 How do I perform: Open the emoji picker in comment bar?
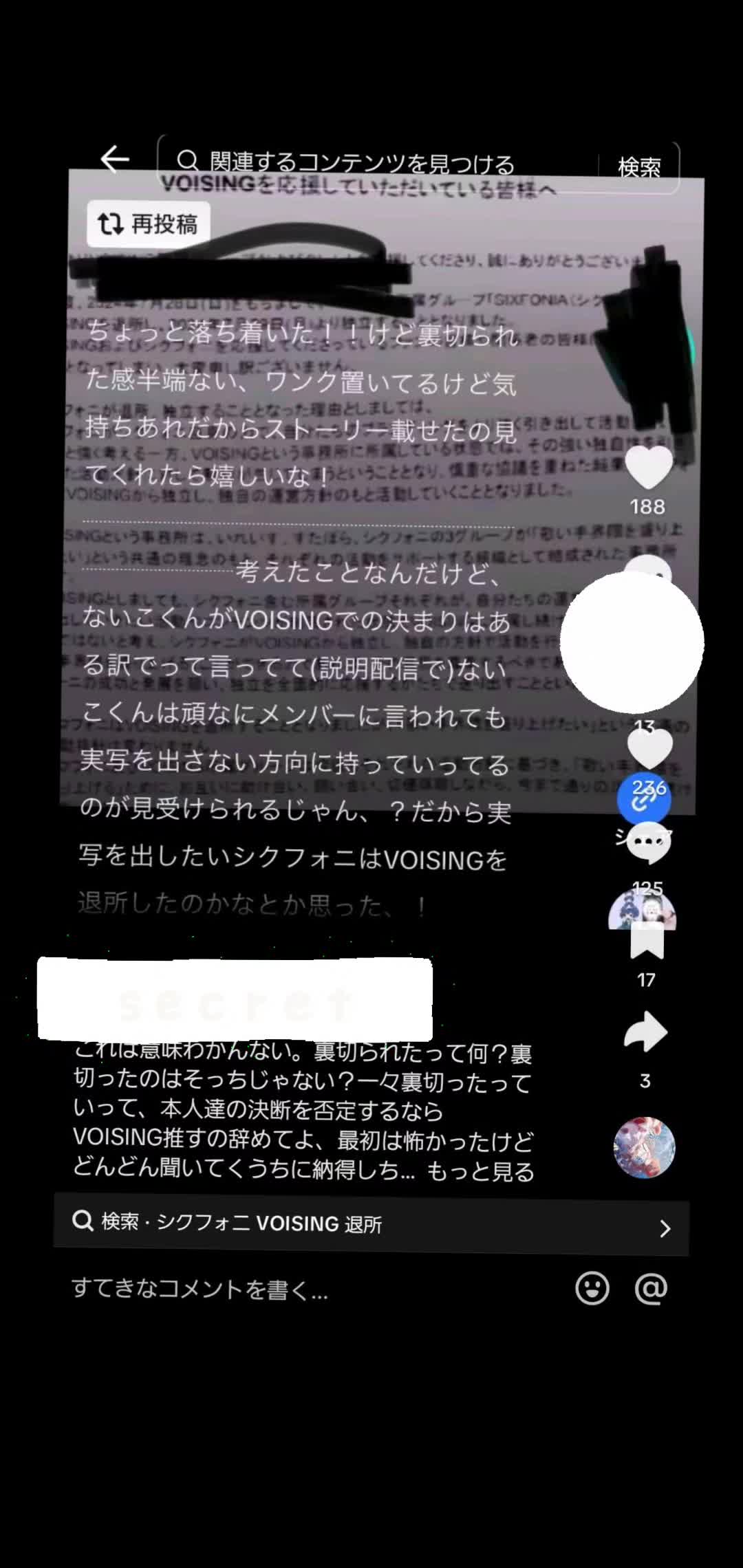(592, 1288)
